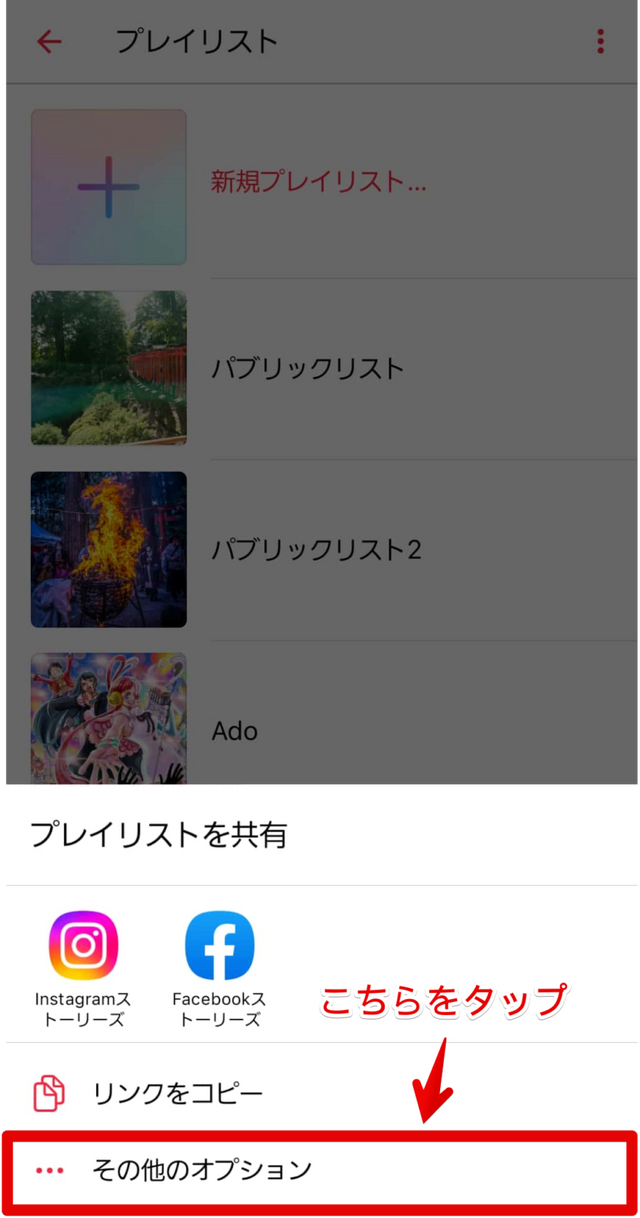Copy the playlist link
This screenshot has height=1218, width=640.
177,1093
